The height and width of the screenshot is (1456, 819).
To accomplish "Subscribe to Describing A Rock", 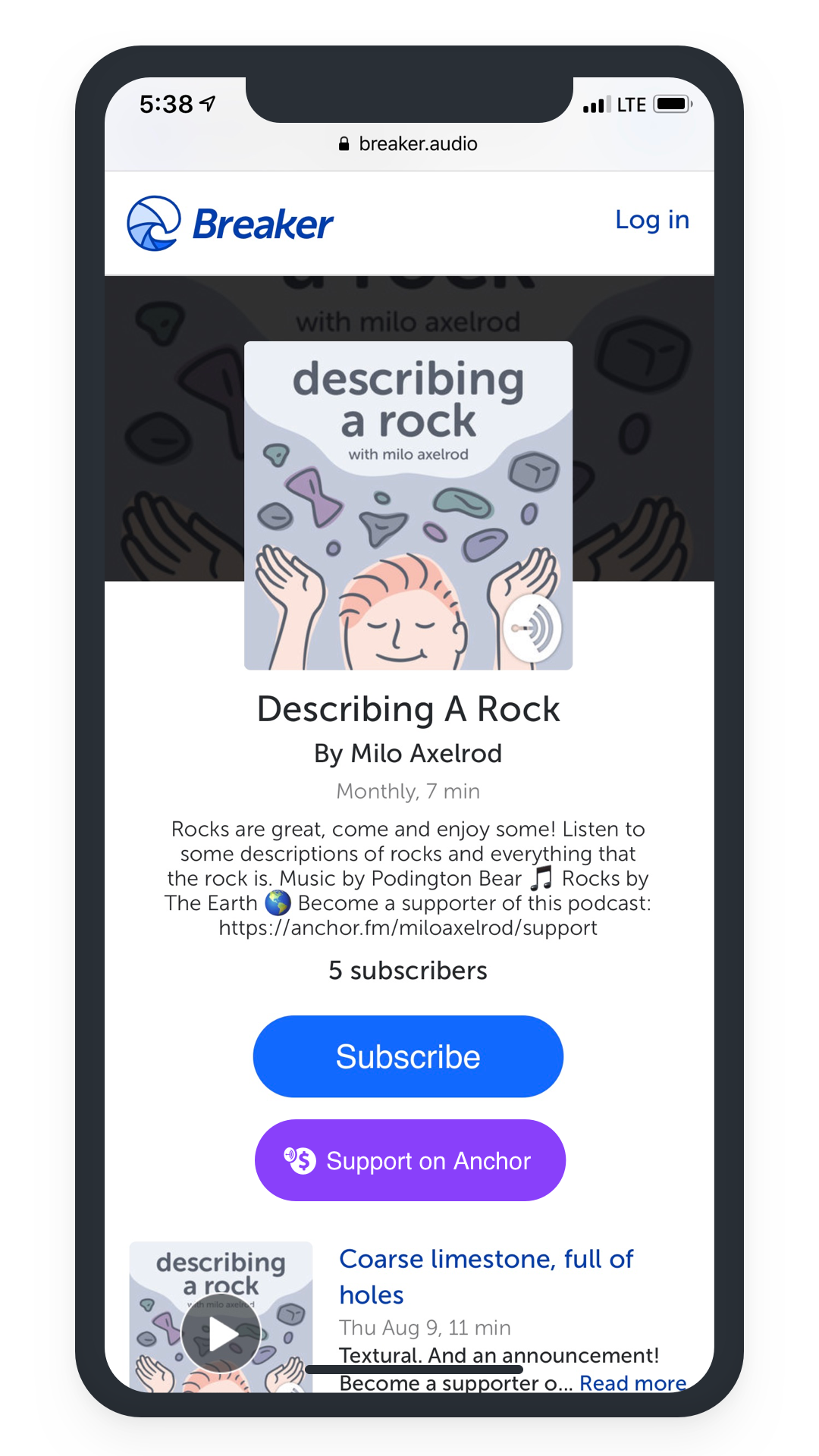I will tap(408, 1056).
